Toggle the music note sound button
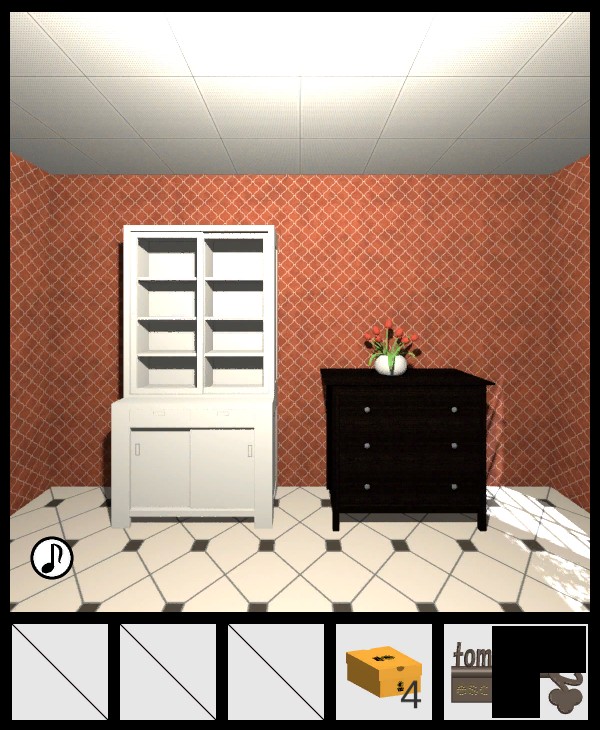Screen dimensions: 600x730 pyautogui.click(x=51, y=557)
